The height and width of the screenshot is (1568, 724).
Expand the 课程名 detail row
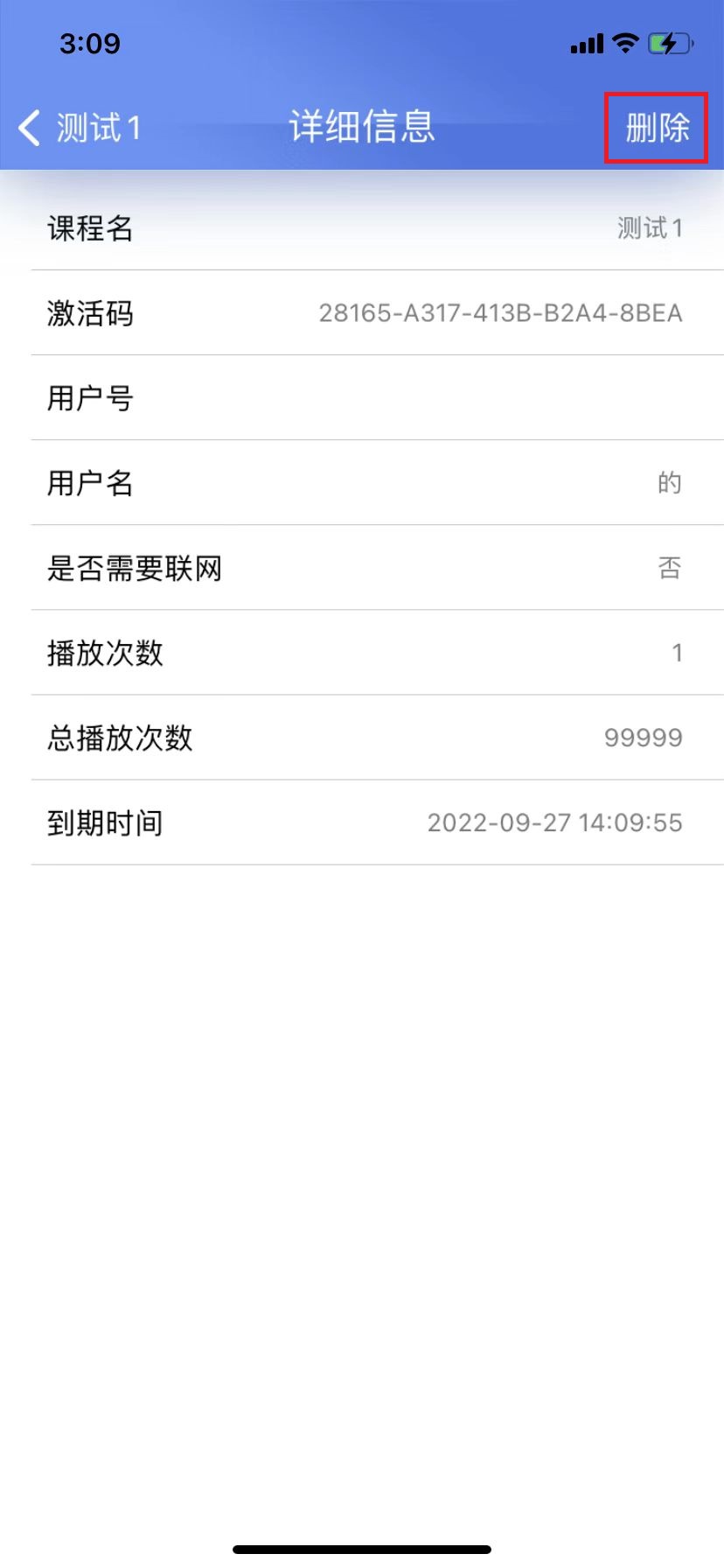coord(362,228)
